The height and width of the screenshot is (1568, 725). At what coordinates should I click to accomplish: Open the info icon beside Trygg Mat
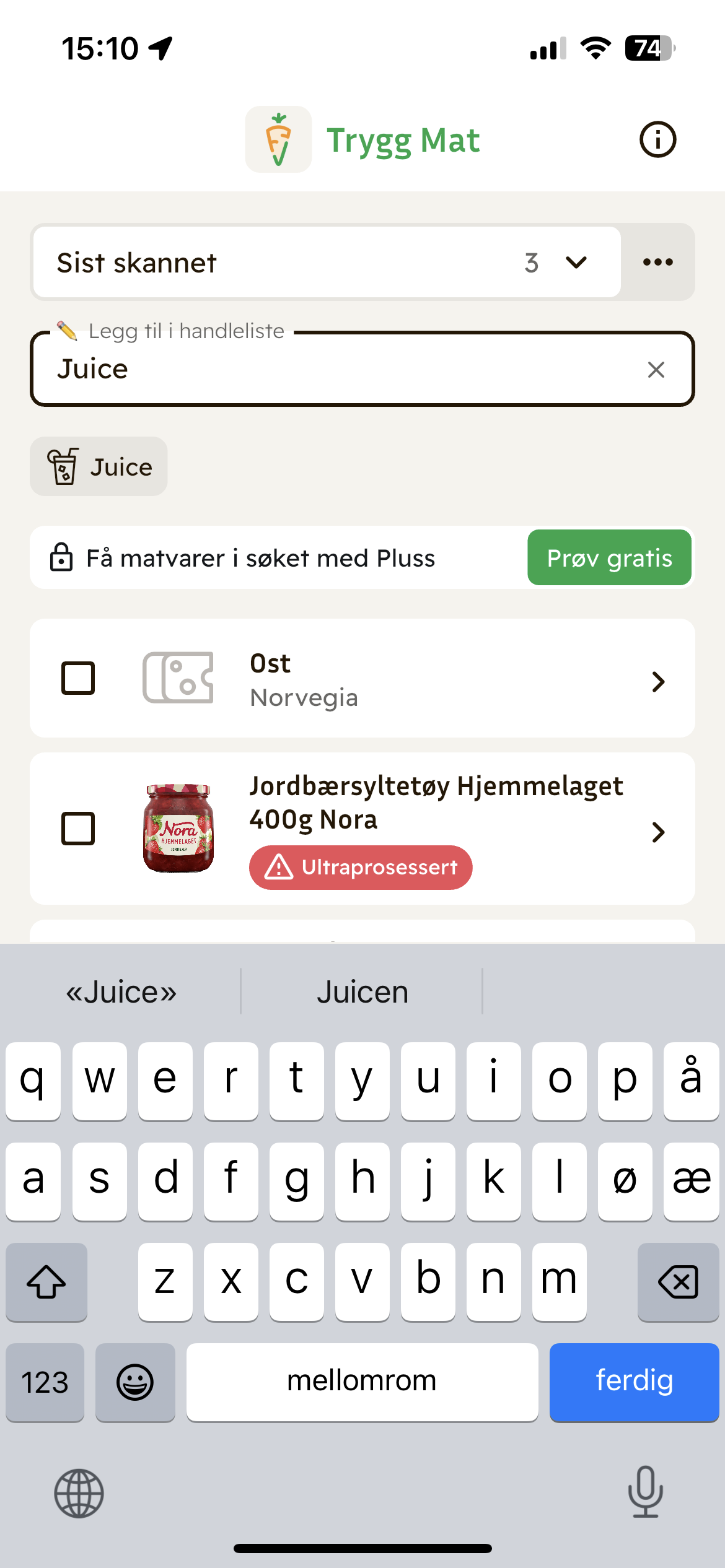pyautogui.click(x=657, y=140)
